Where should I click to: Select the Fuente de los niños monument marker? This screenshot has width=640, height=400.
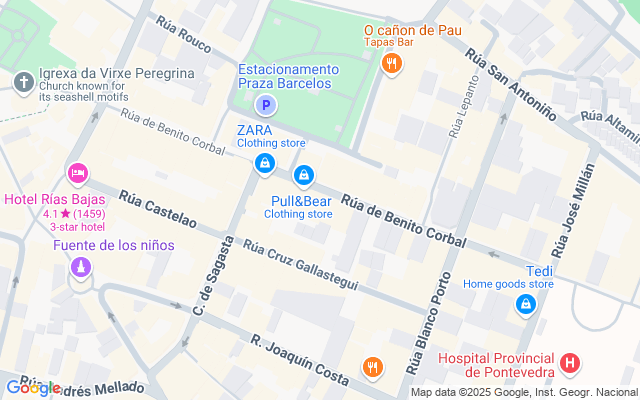point(81,268)
